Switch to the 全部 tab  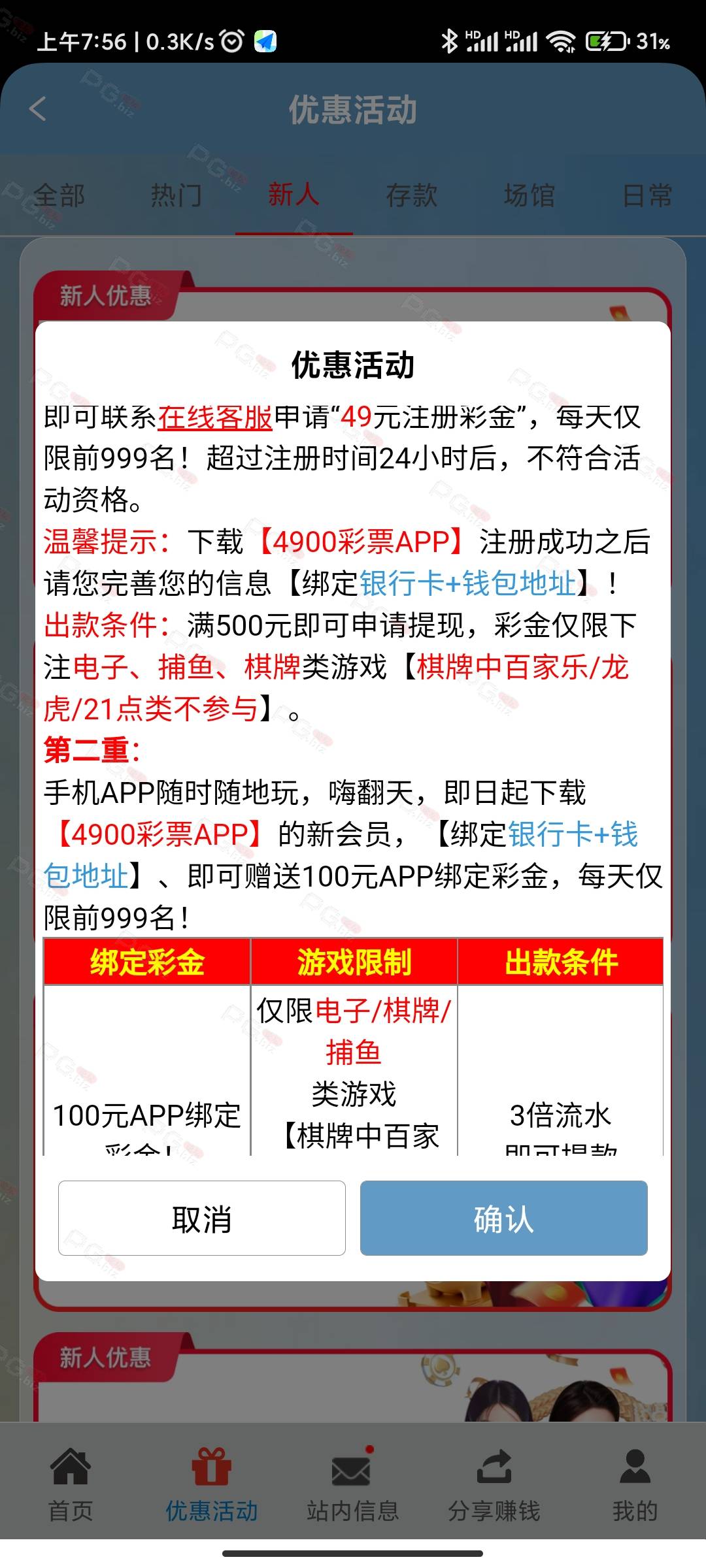[x=59, y=195]
